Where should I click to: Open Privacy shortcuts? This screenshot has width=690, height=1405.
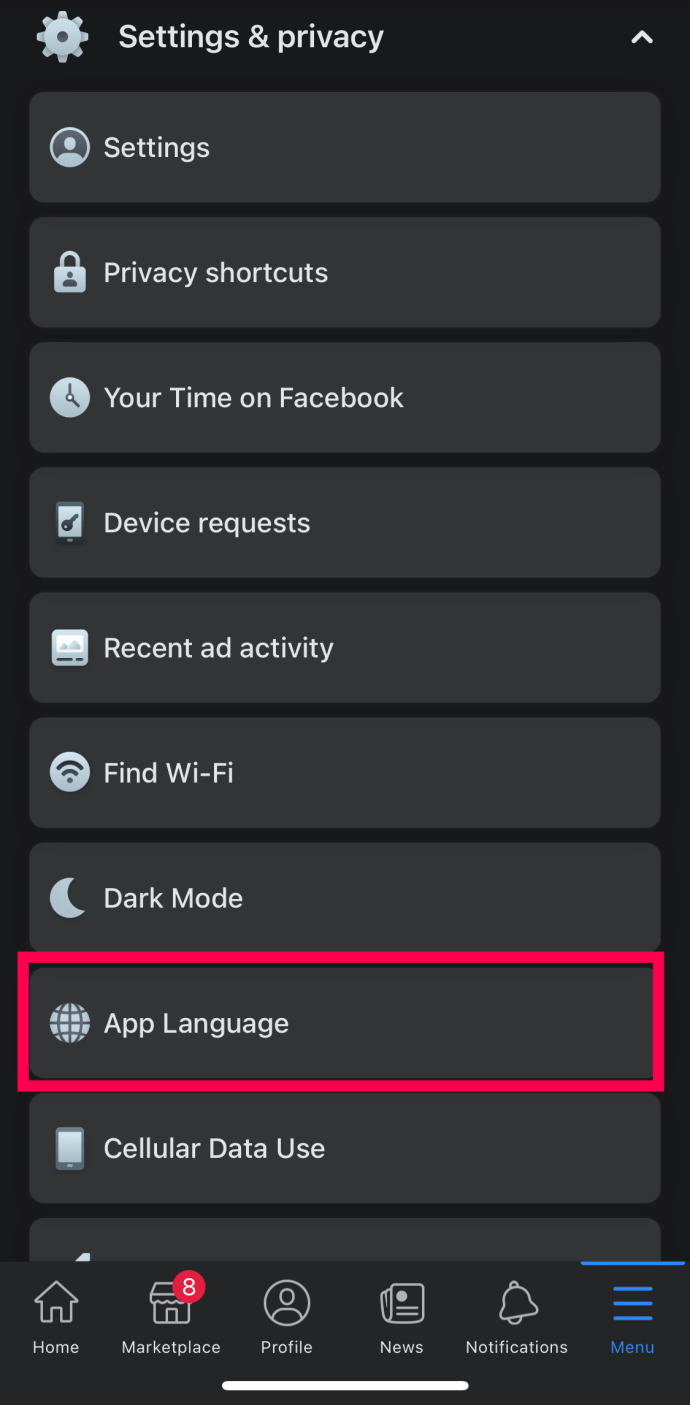(344, 273)
